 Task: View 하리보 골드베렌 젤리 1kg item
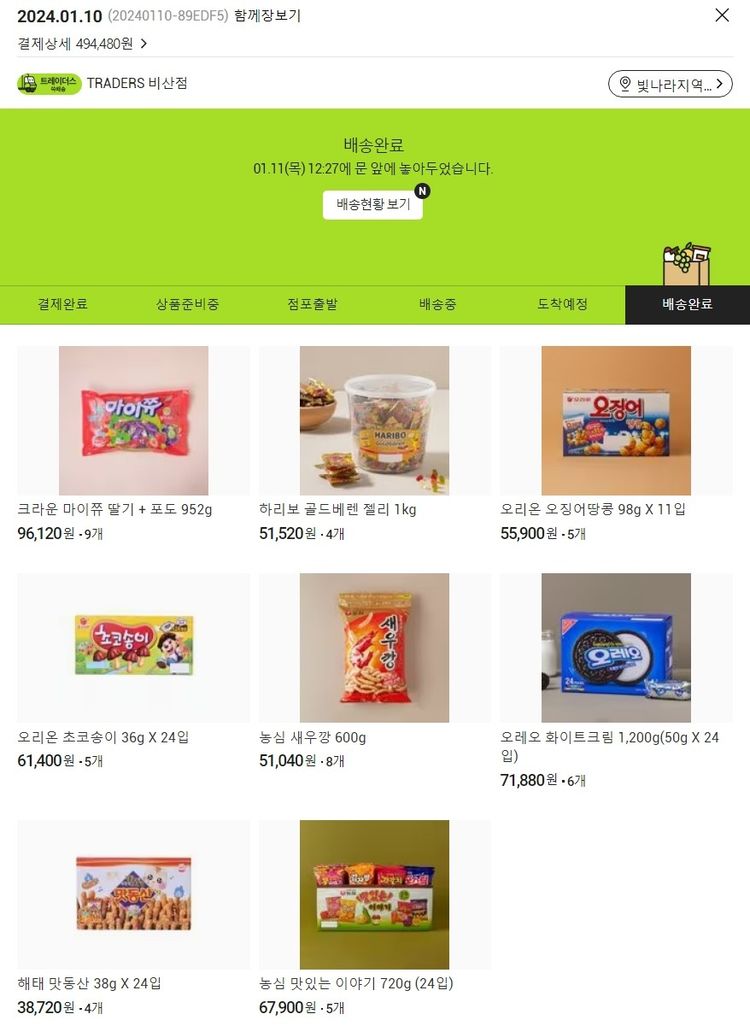point(374,421)
